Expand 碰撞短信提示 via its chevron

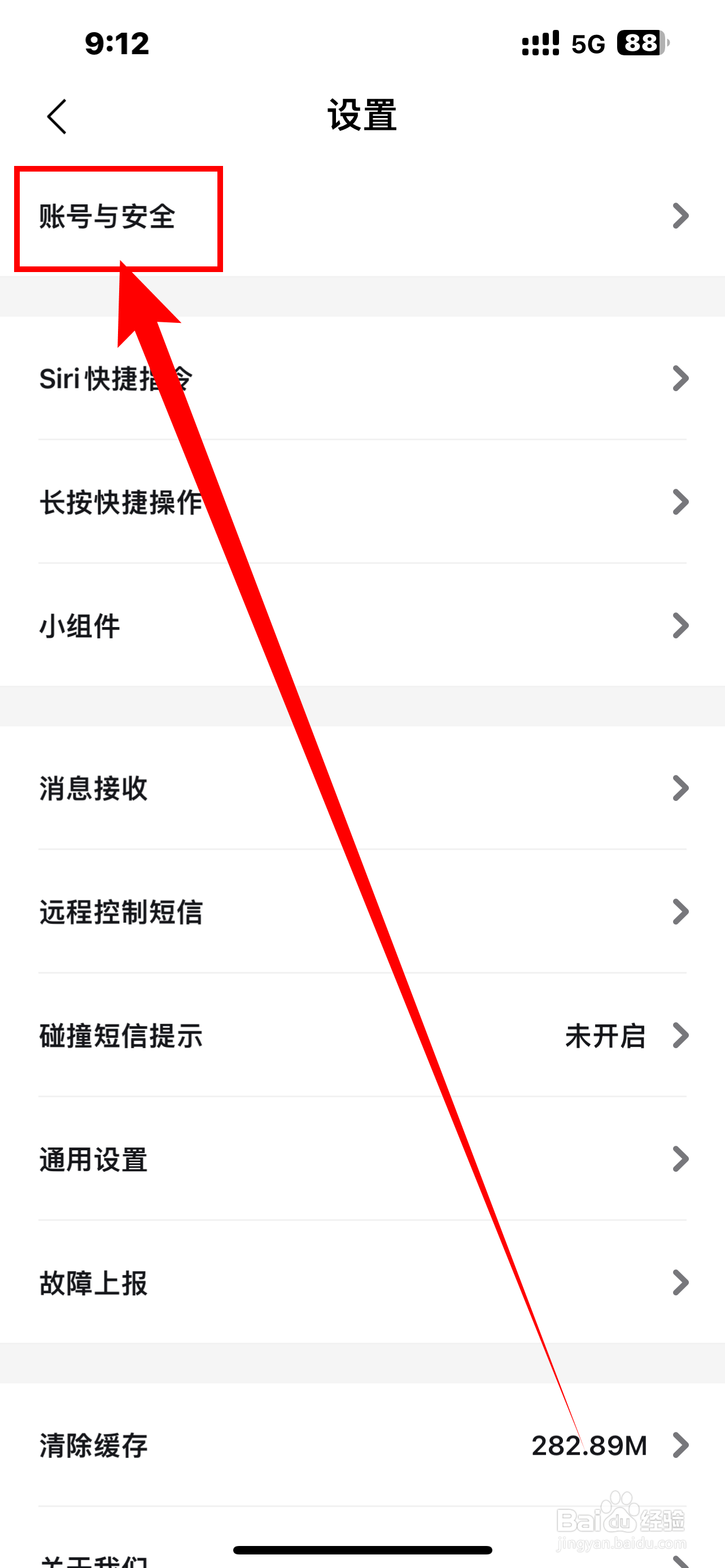pos(680,1036)
